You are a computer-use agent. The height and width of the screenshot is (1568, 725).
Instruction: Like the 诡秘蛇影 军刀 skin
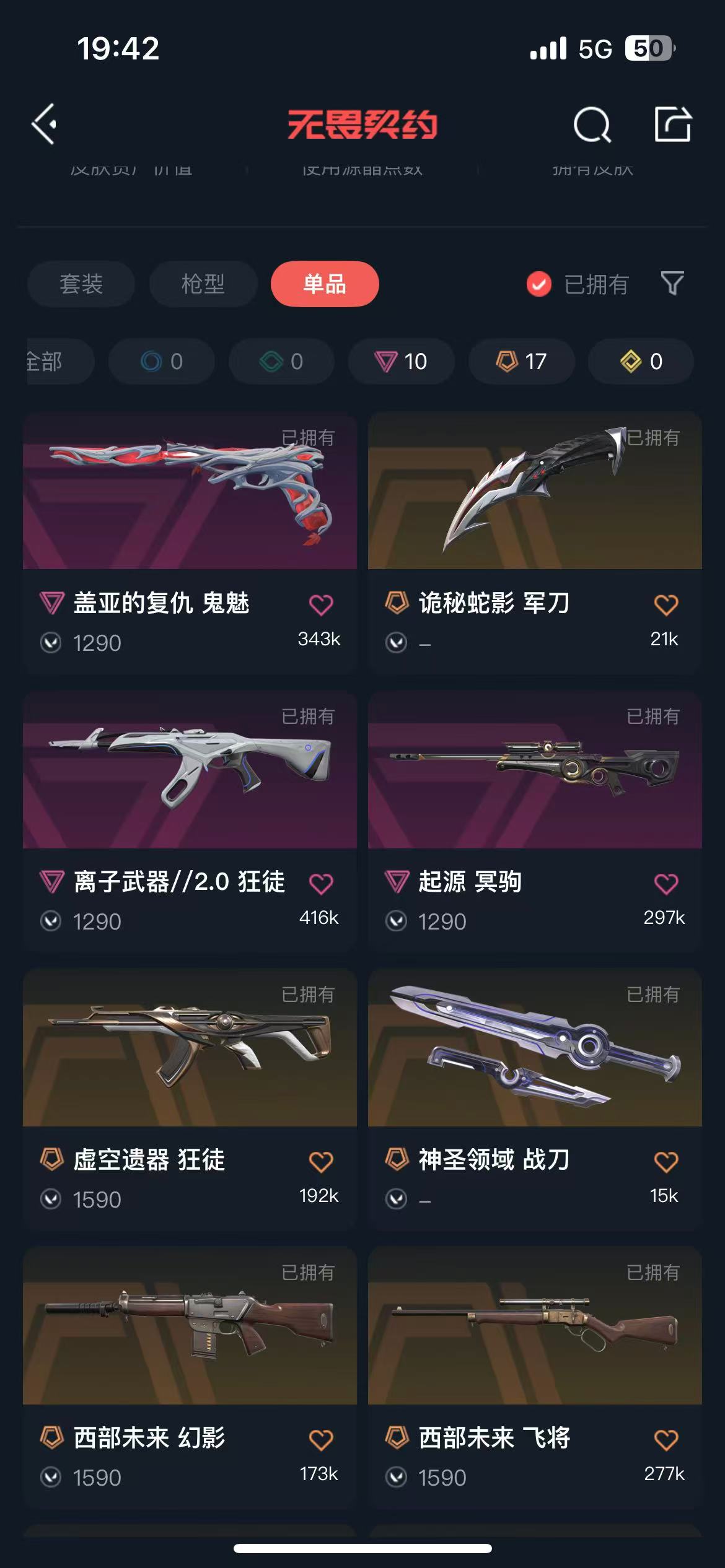666,604
